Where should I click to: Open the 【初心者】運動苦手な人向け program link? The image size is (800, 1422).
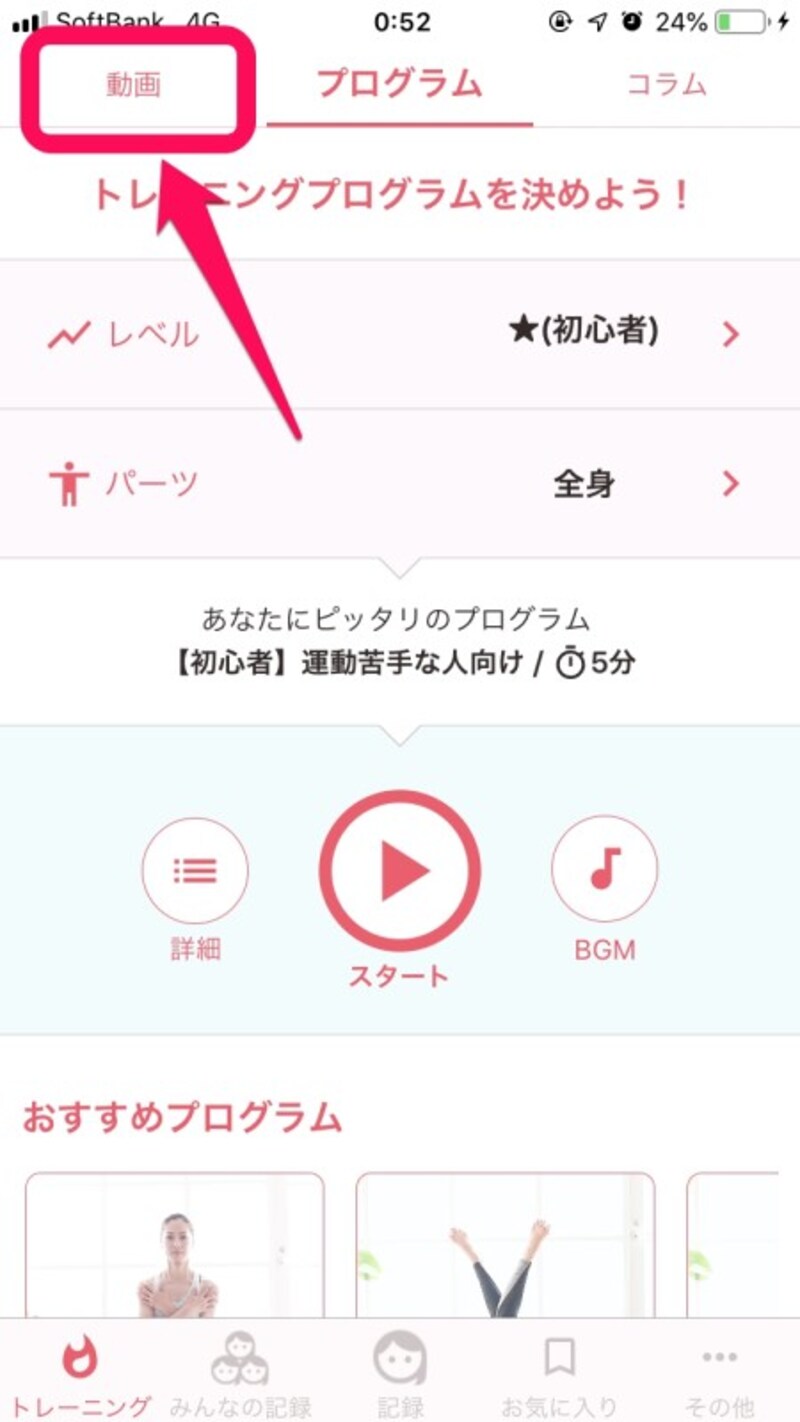(400, 661)
